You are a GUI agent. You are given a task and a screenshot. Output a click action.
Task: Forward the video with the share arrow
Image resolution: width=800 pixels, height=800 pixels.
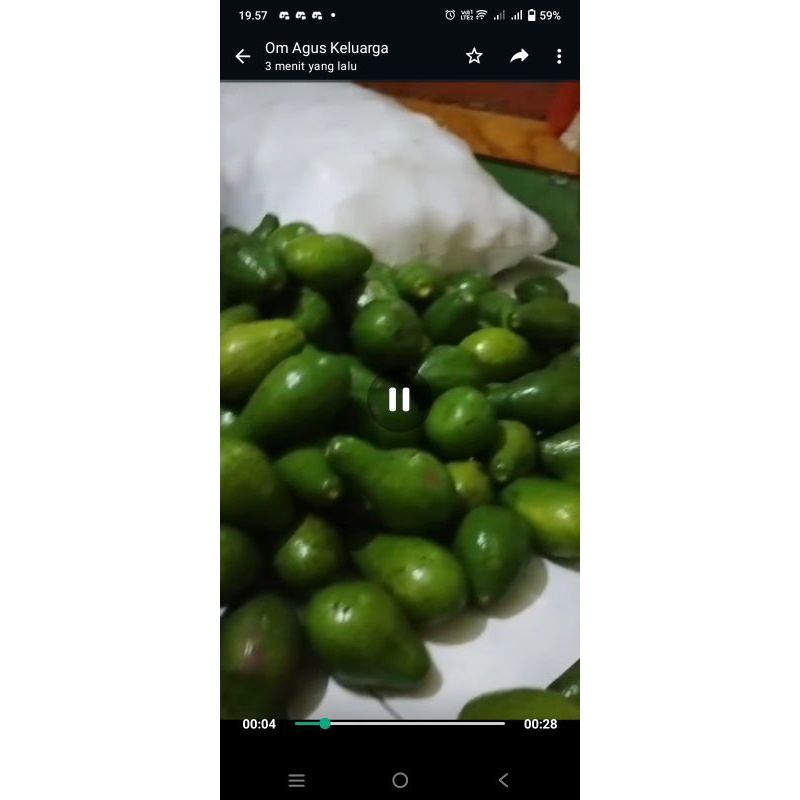(519, 56)
